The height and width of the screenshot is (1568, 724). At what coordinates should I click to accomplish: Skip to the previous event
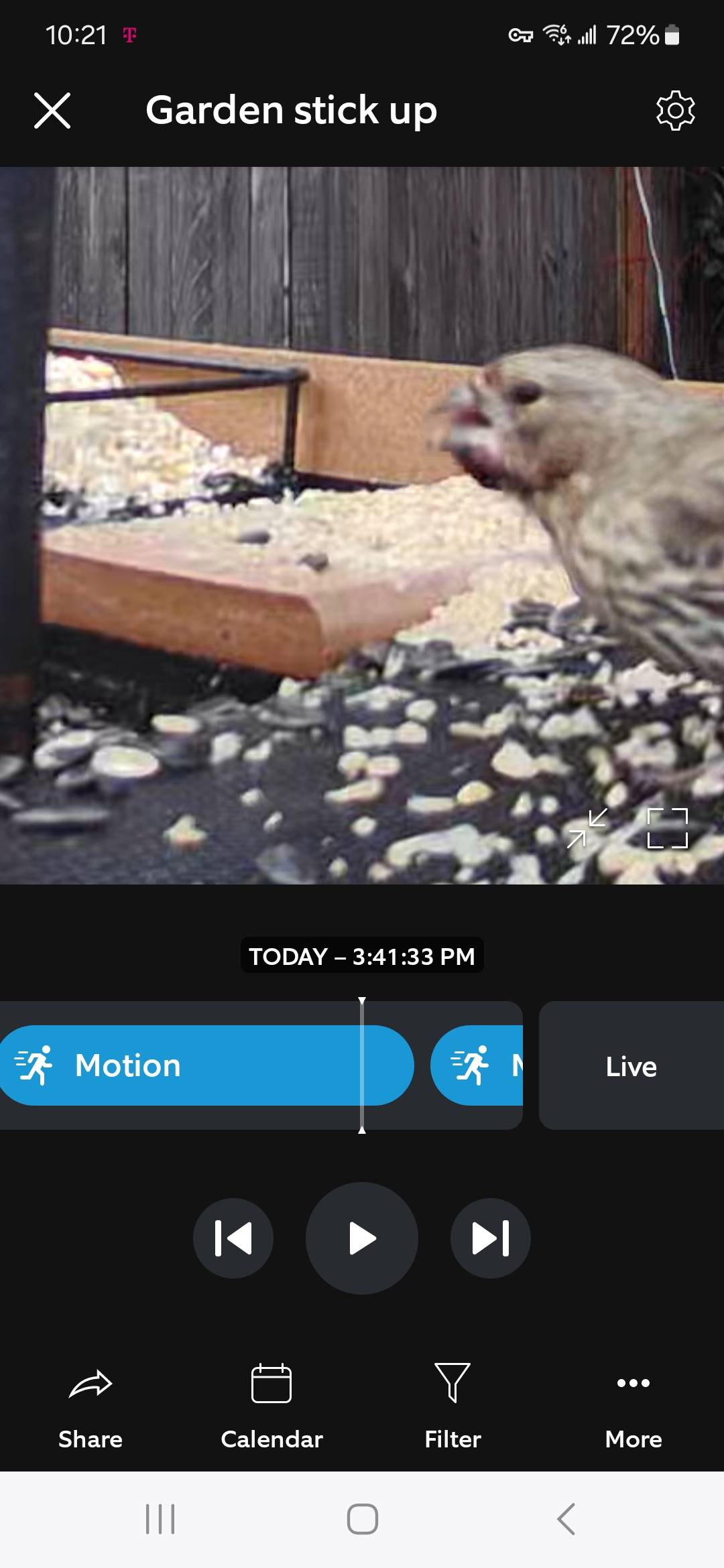(x=233, y=1238)
